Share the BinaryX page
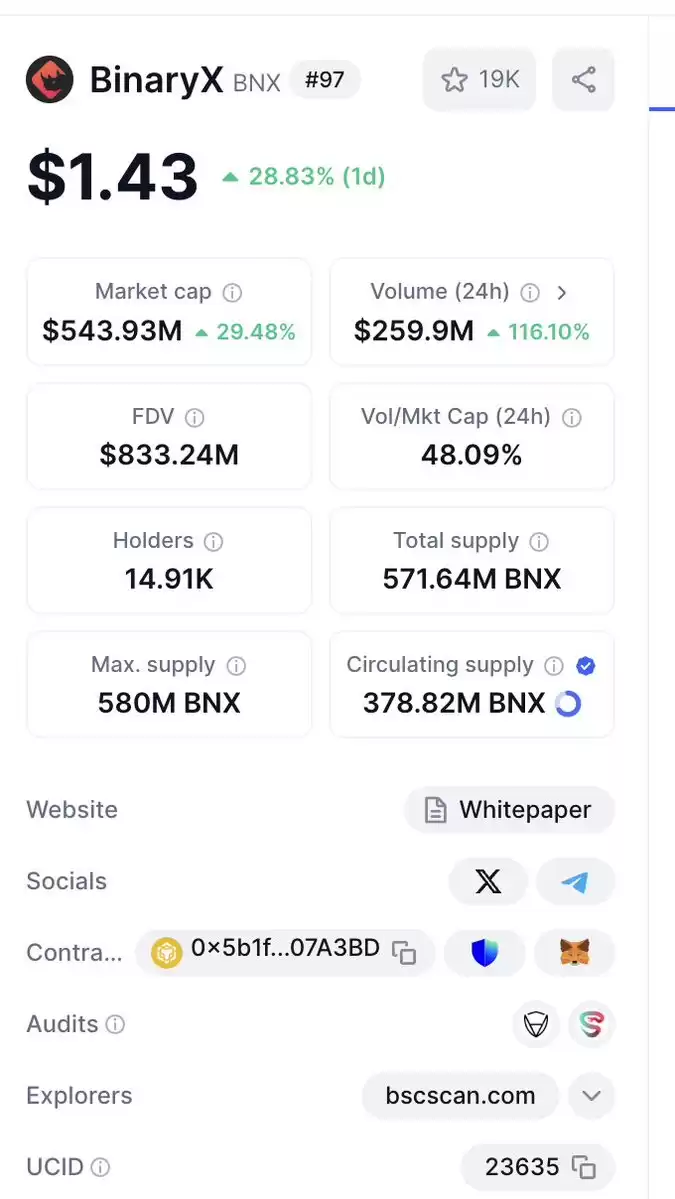This screenshot has width=675, height=1199. [583, 80]
